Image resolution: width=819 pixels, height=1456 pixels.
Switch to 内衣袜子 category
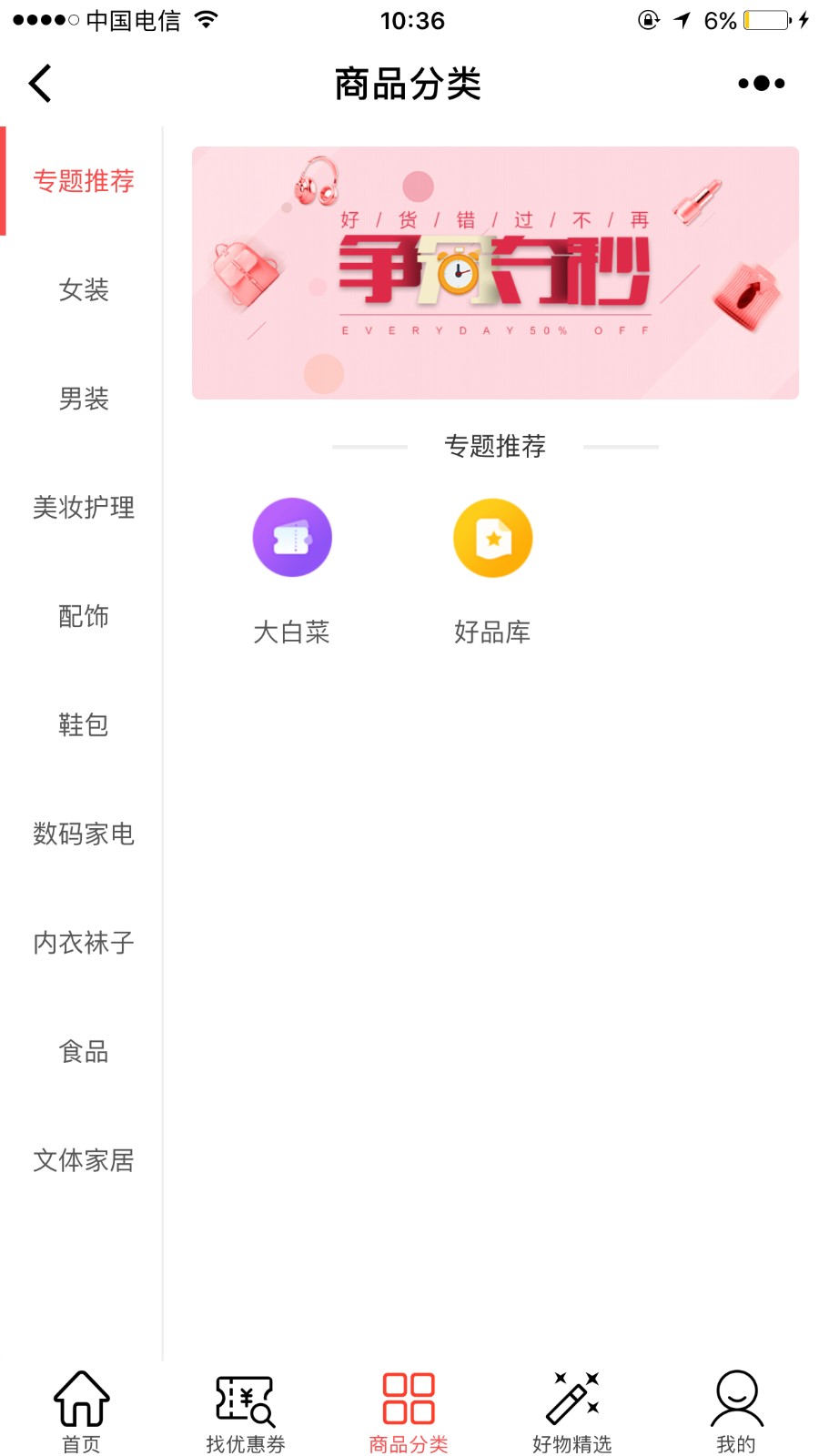(83, 942)
